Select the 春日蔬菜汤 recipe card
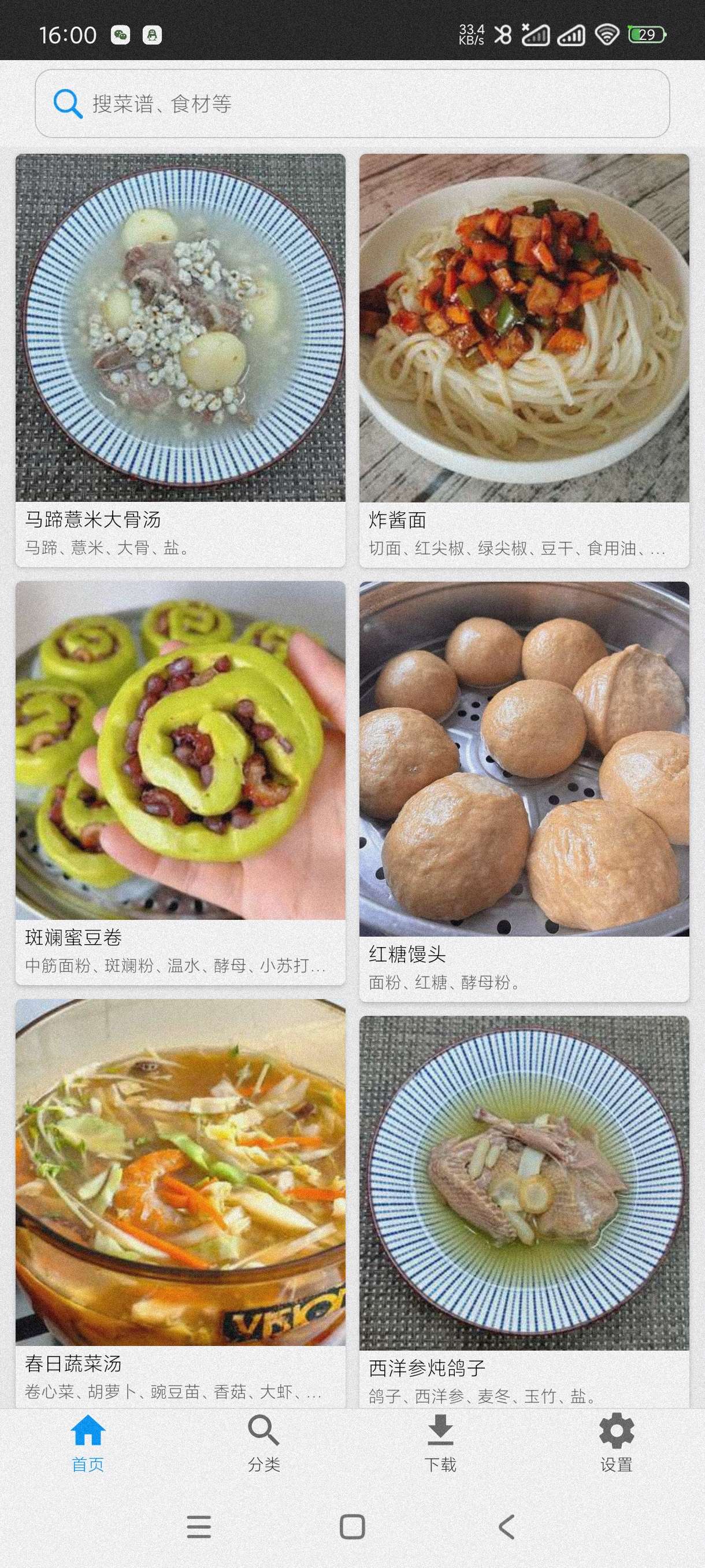705x1568 pixels. pyautogui.click(x=180, y=1203)
